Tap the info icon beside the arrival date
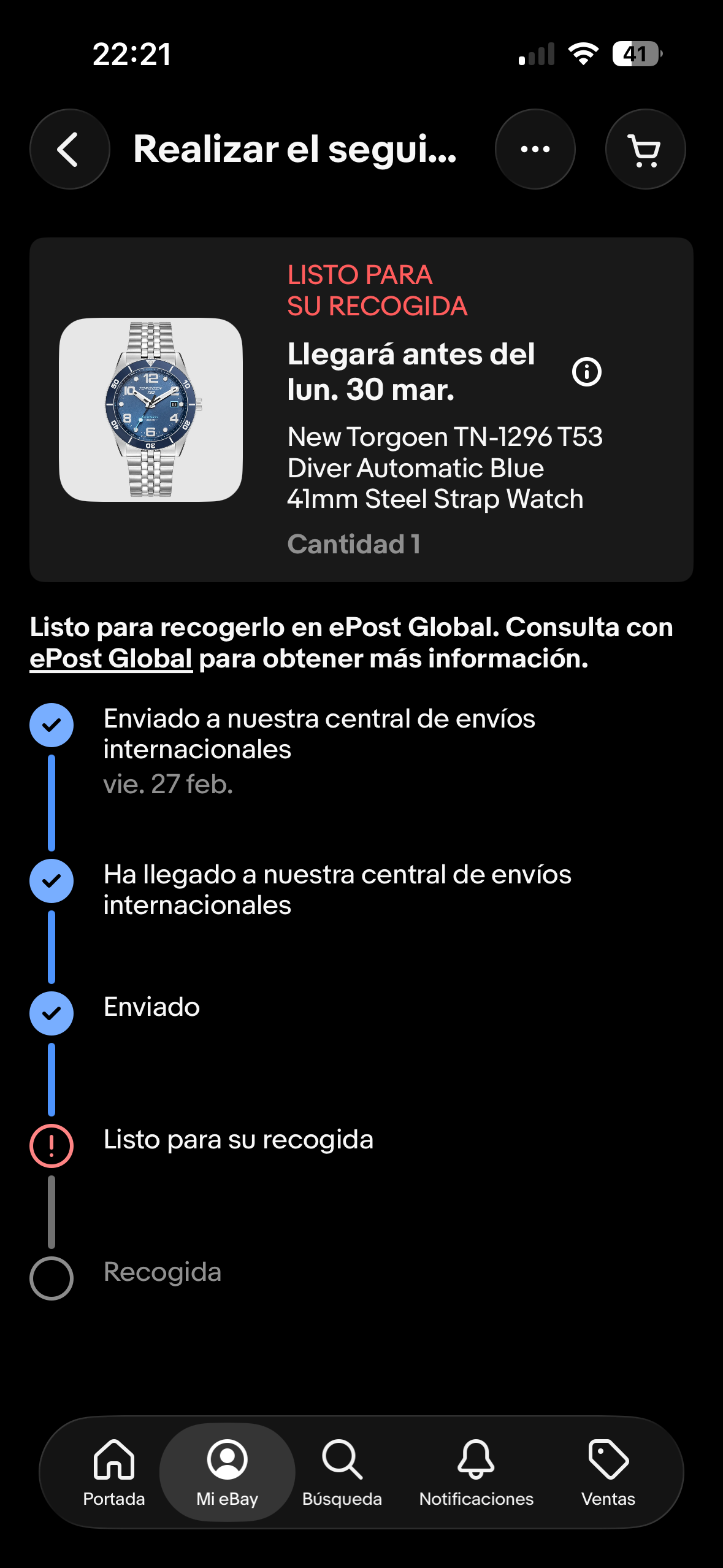This screenshot has width=723, height=1568. point(586,372)
